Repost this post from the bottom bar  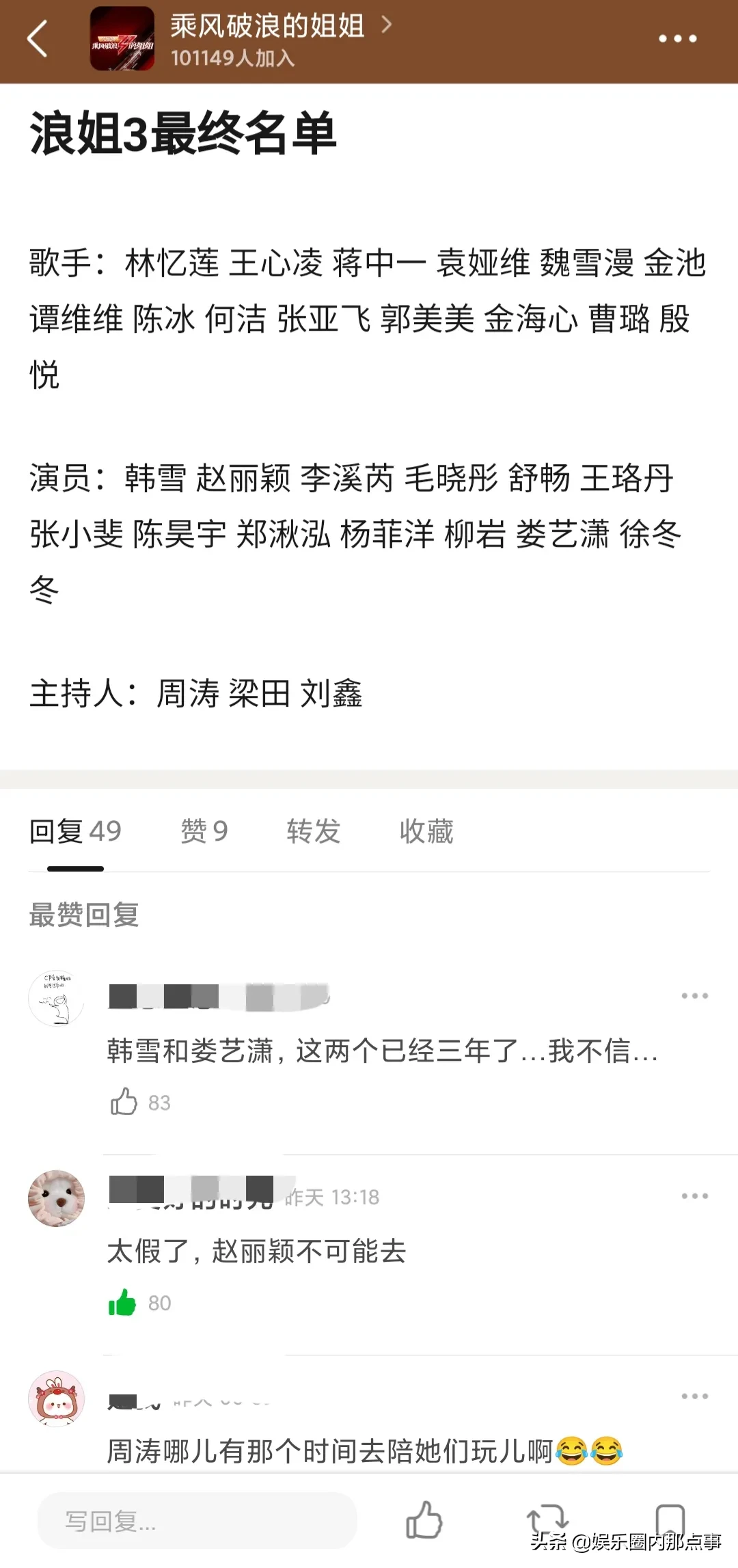click(547, 1520)
